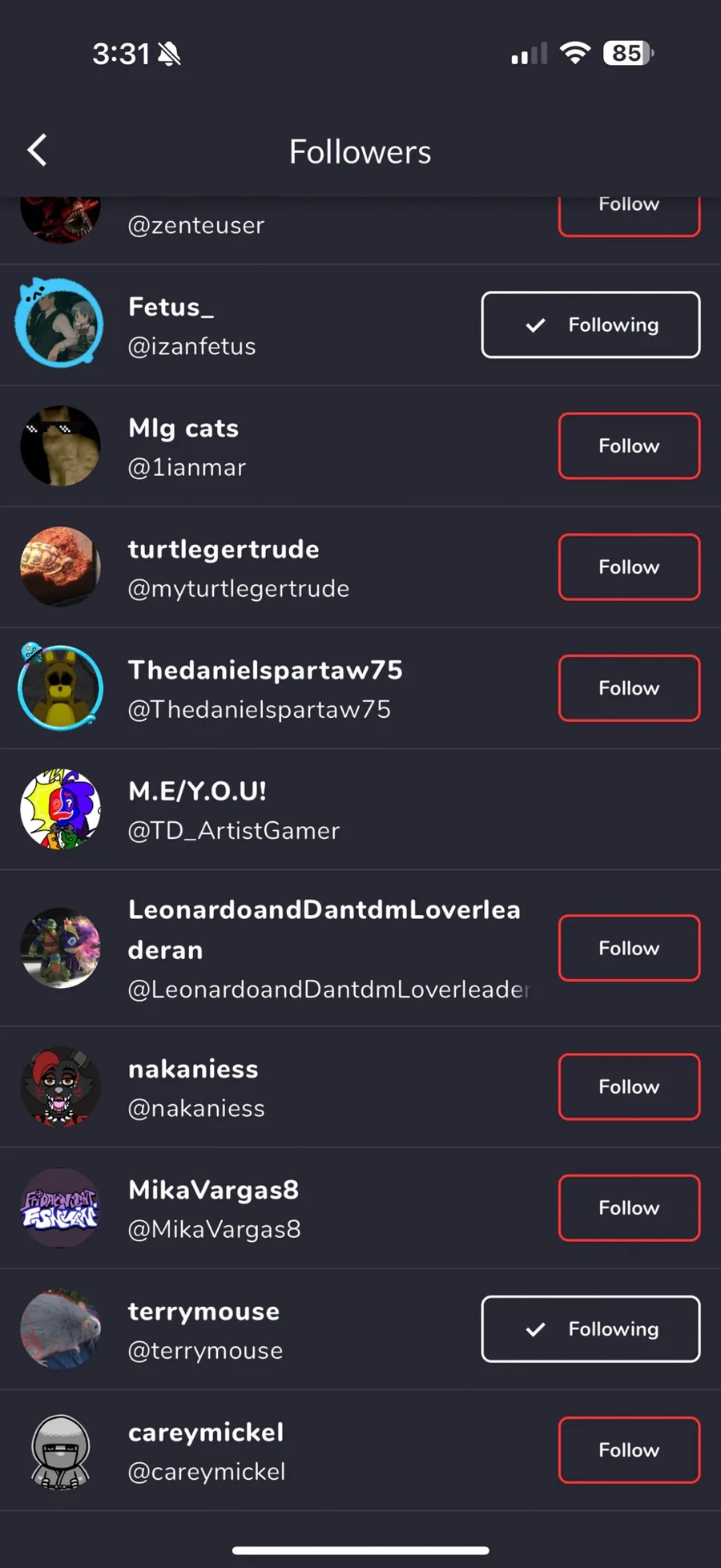The height and width of the screenshot is (1568, 721).
Task: Unfollow Fetus_ via the Following button
Action: [x=590, y=324]
